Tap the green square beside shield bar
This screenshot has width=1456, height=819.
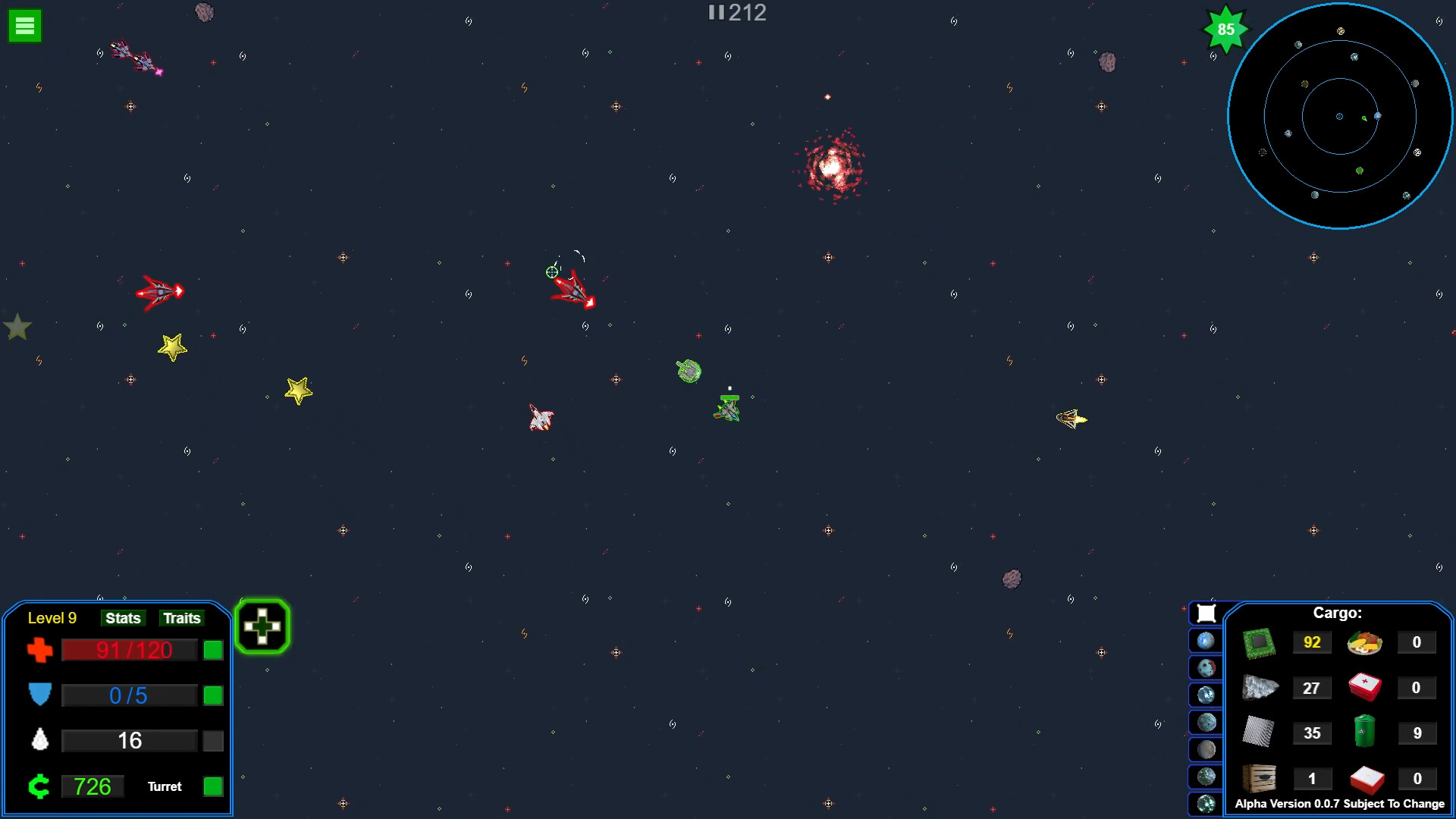tap(213, 695)
